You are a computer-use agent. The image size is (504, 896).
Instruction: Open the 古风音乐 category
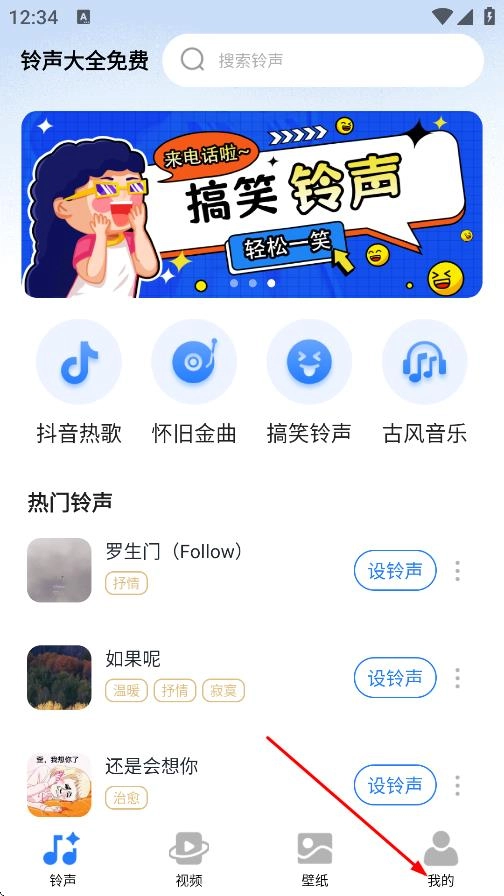[425, 382]
